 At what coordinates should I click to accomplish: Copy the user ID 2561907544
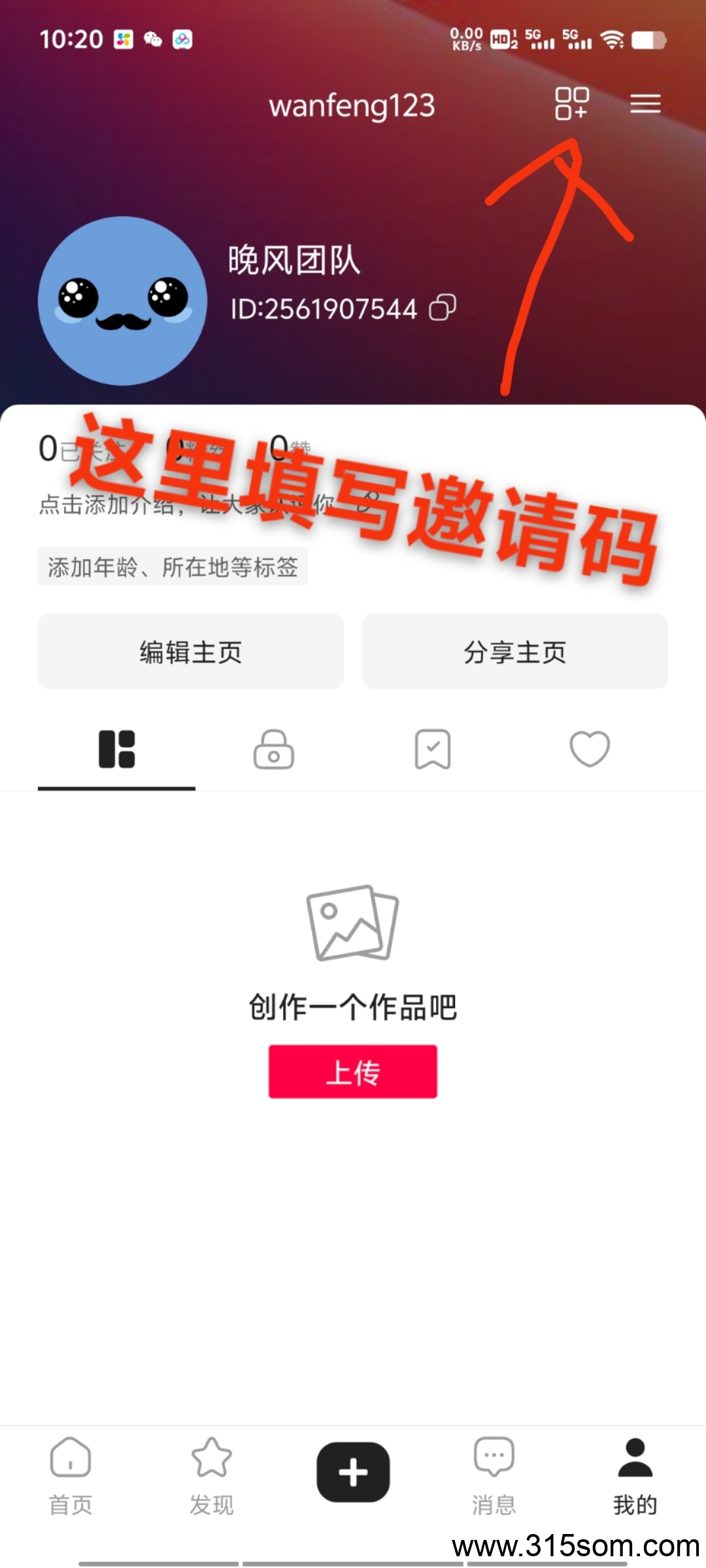pyautogui.click(x=443, y=308)
